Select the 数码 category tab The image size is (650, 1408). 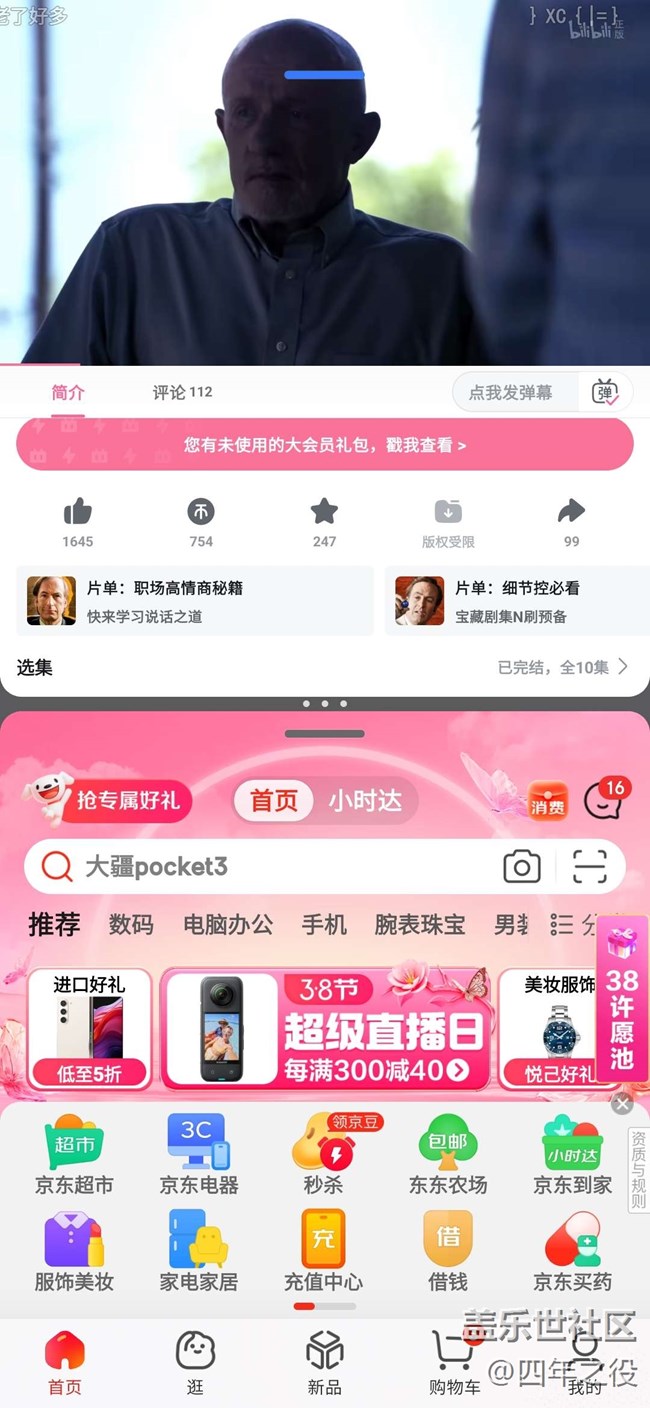(x=131, y=925)
